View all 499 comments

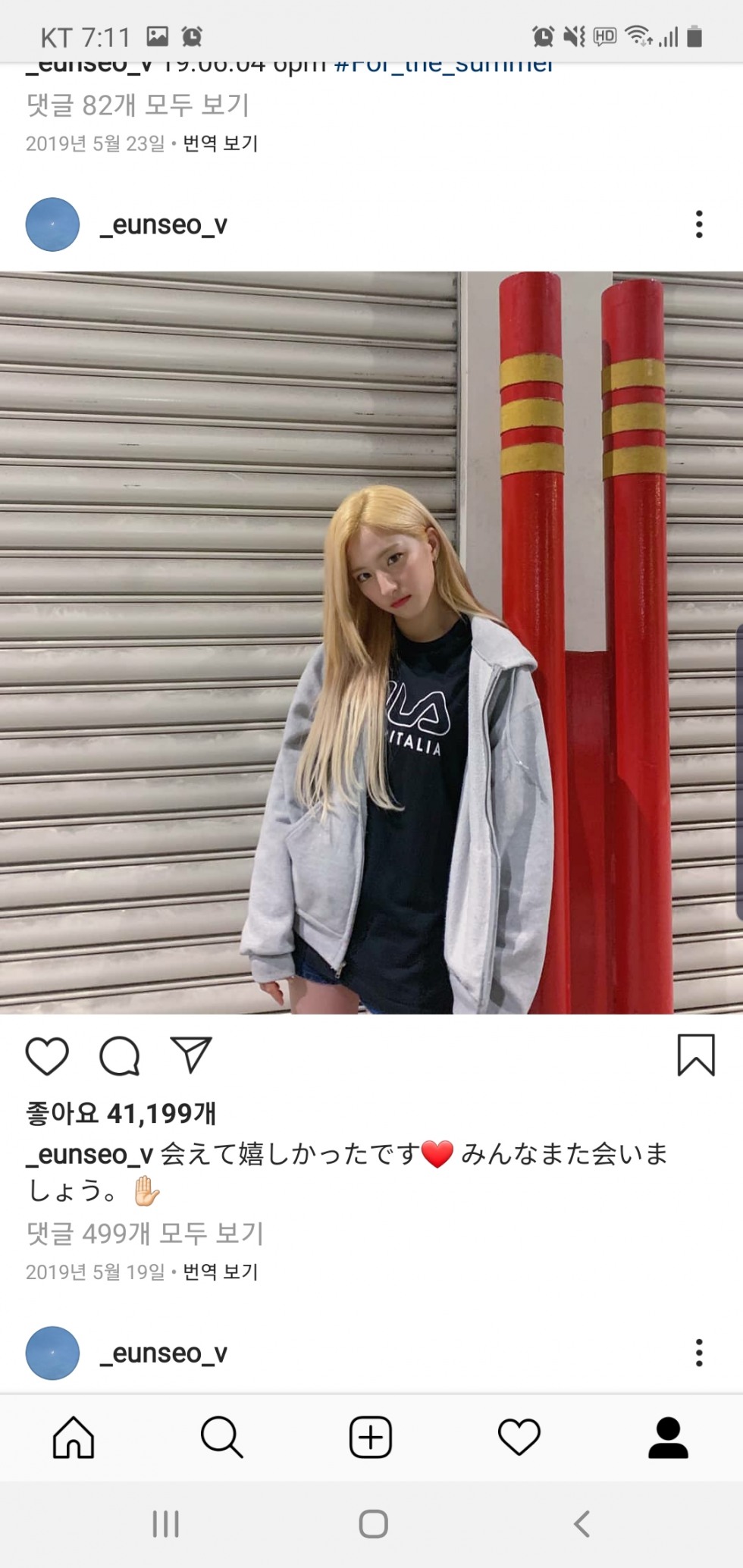tap(145, 1234)
